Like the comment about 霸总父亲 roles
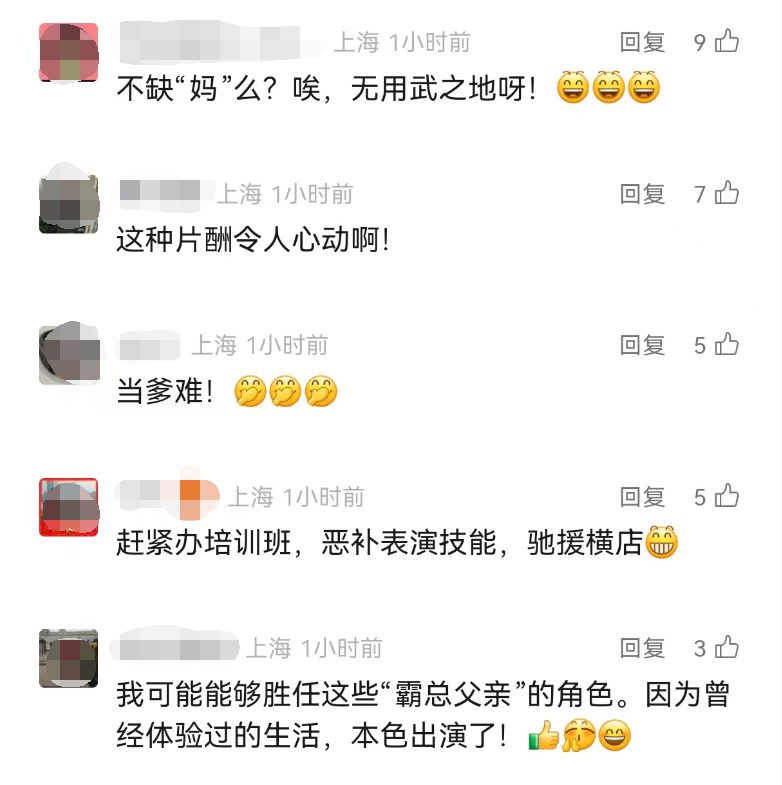 pyautogui.click(x=727, y=648)
